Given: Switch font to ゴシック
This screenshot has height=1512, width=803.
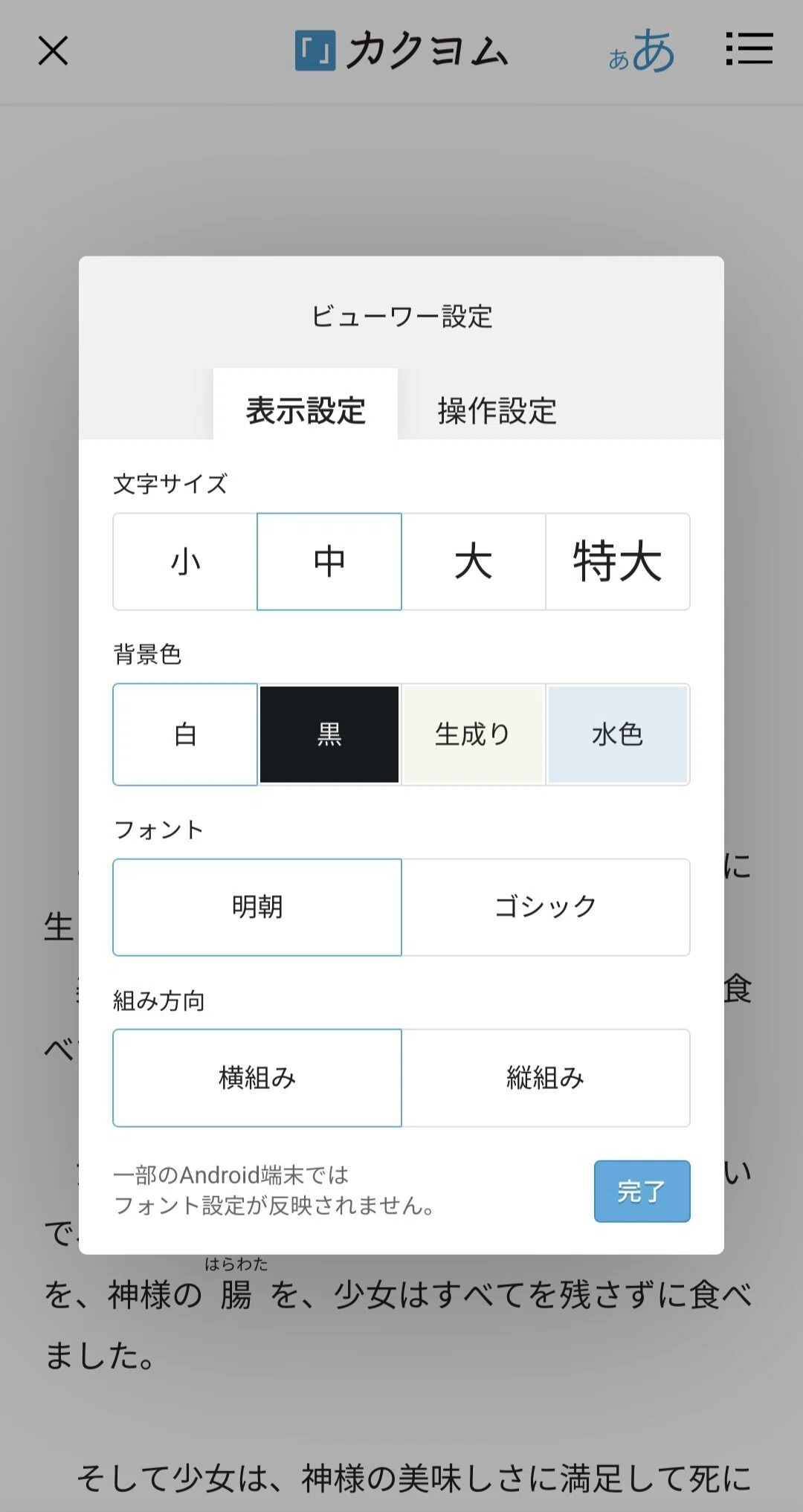Looking at the screenshot, I should [546, 907].
